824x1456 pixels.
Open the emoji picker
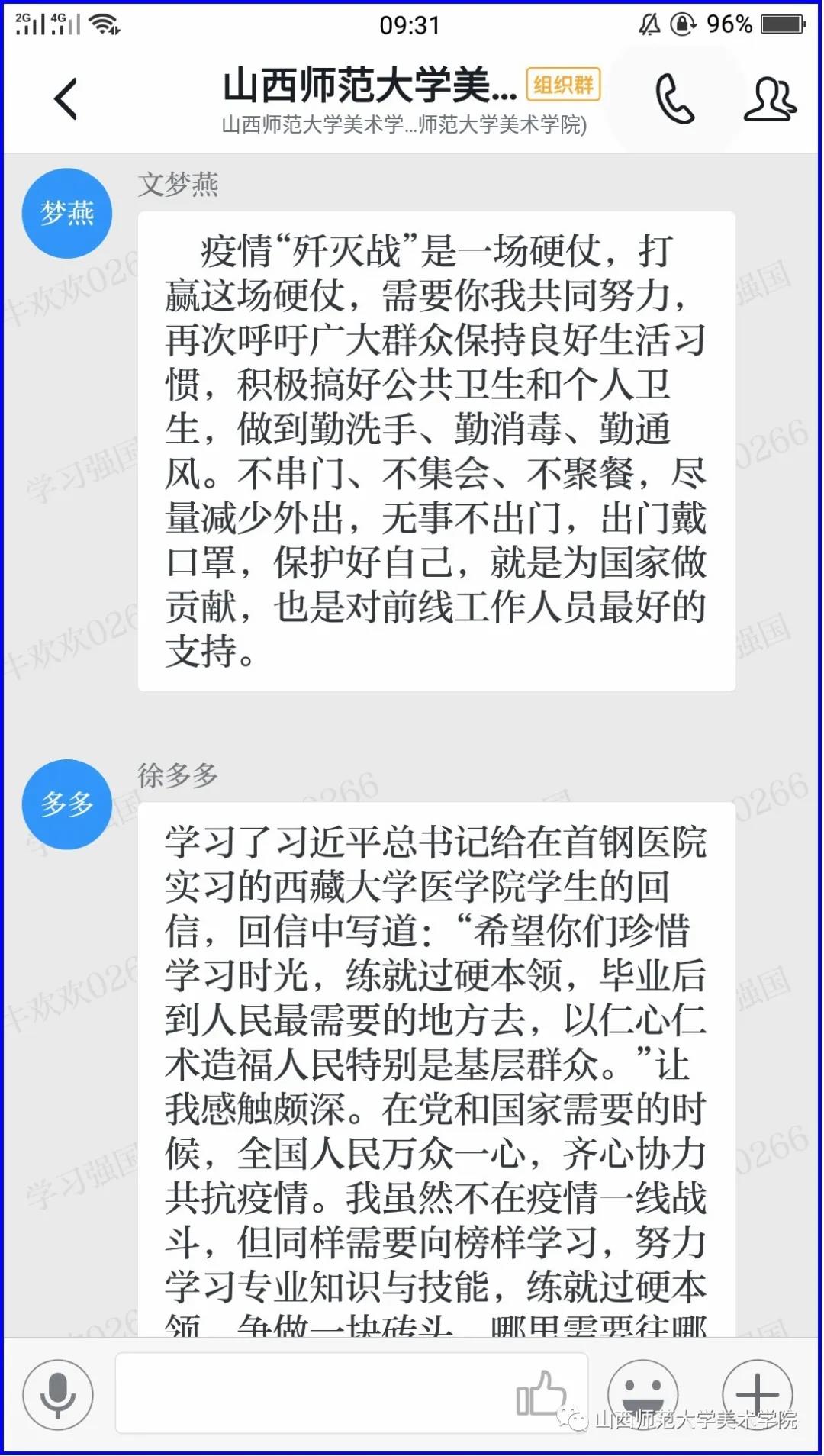[x=642, y=1394]
